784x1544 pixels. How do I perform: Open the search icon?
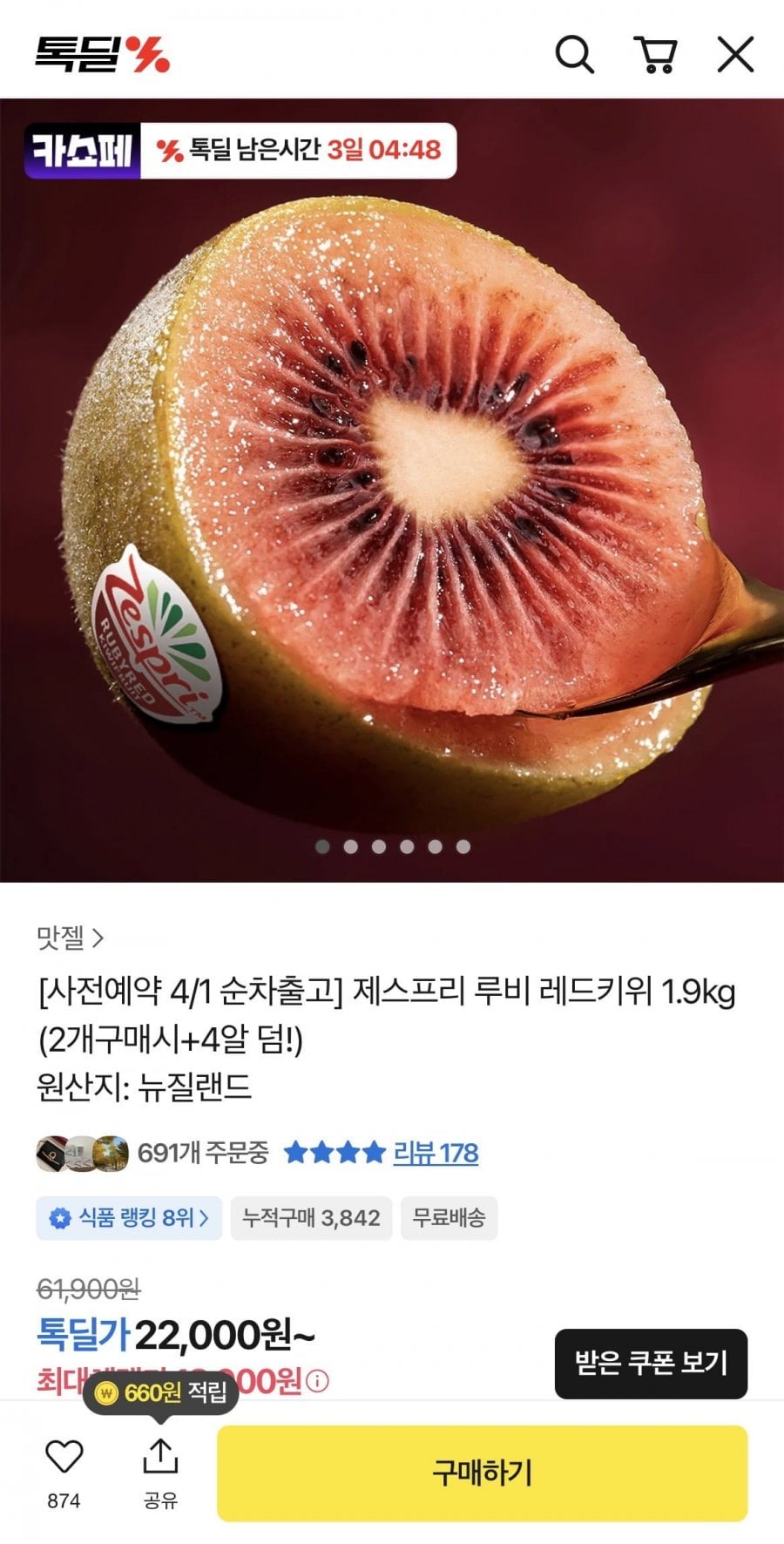pos(574,55)
